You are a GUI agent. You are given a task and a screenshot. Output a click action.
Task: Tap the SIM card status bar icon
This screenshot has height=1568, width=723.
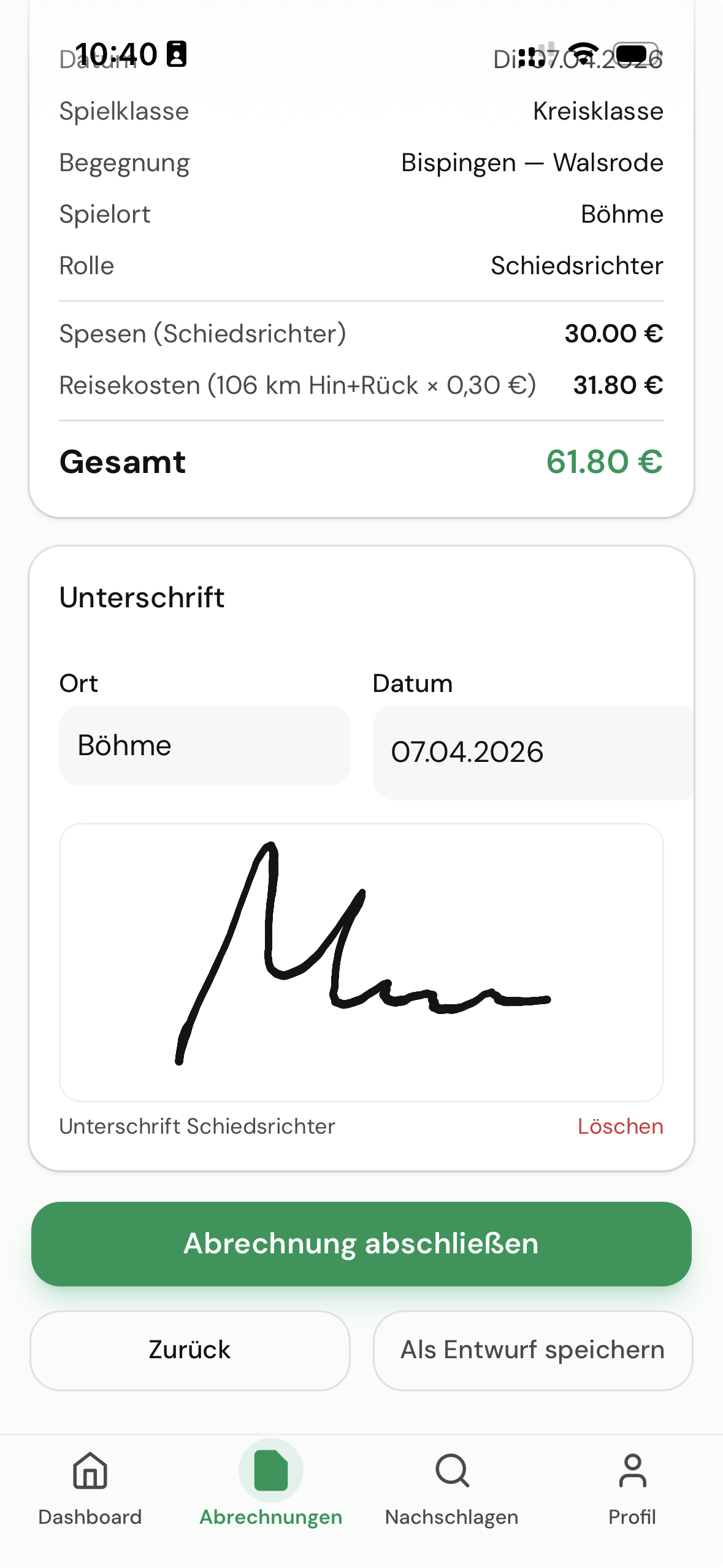[x=176, y=54]
